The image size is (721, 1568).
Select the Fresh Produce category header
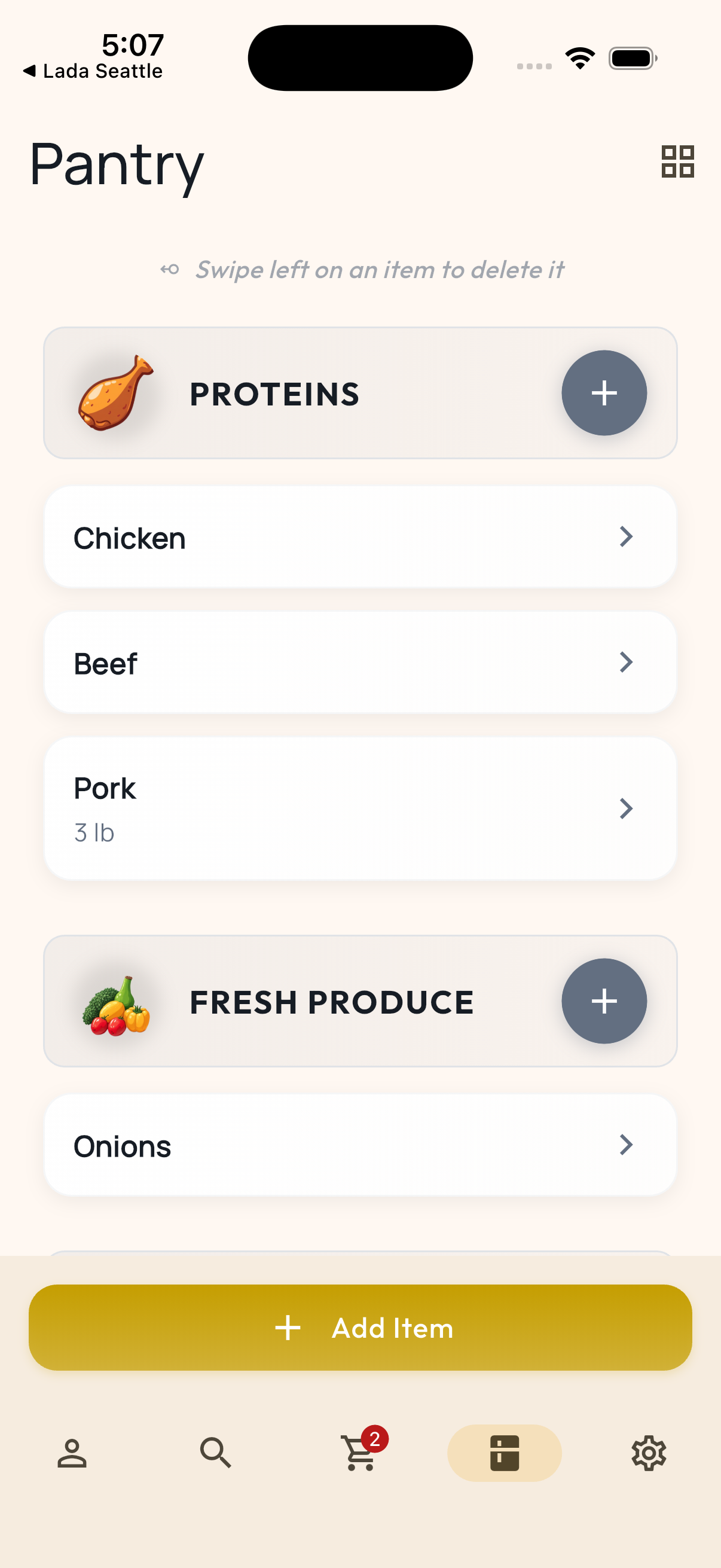click(332, 1002)
